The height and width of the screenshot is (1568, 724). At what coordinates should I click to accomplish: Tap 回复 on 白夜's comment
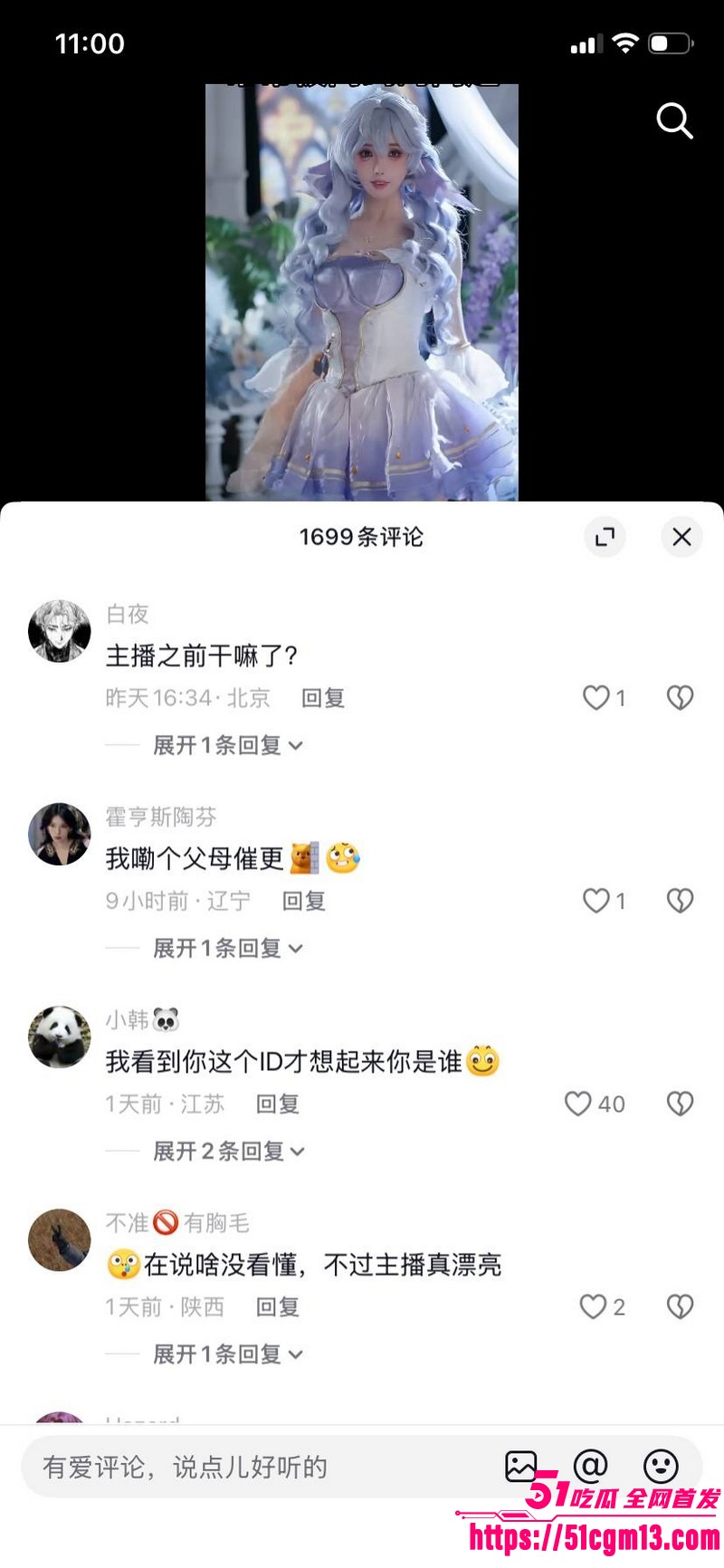pyautogui.click(x=324, y=698)
